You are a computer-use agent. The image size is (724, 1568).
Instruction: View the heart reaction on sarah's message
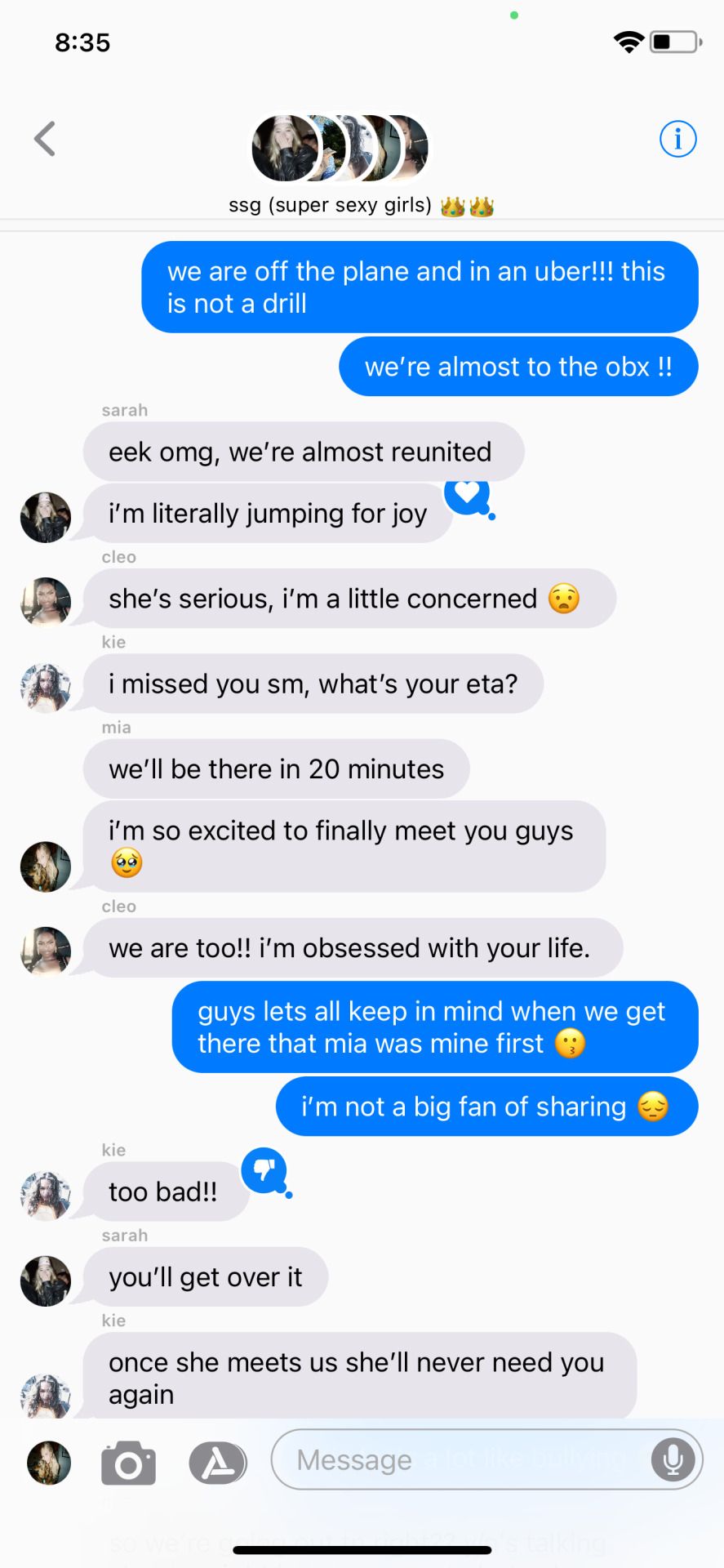click(467, 493)
